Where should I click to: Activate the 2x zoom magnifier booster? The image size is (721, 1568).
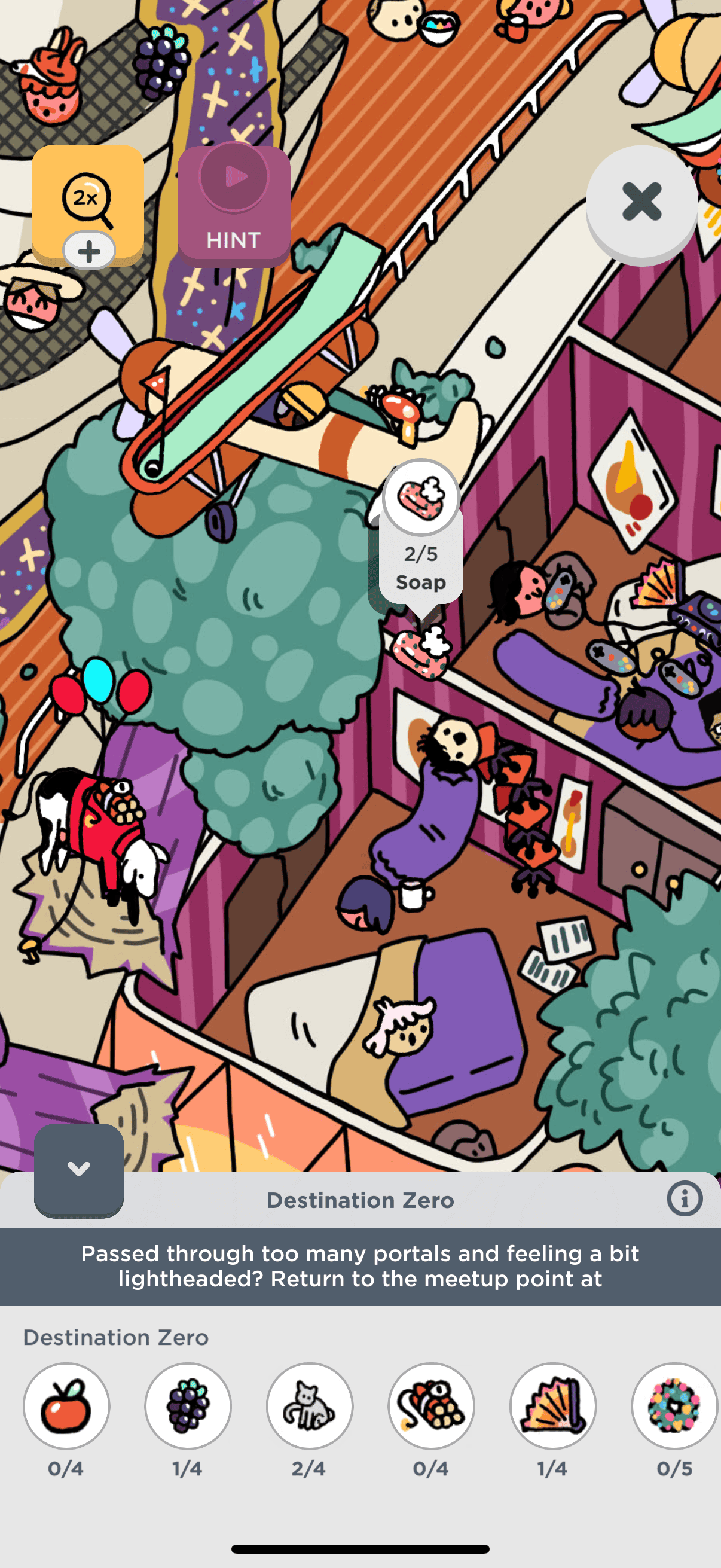(x=88, y=202)
